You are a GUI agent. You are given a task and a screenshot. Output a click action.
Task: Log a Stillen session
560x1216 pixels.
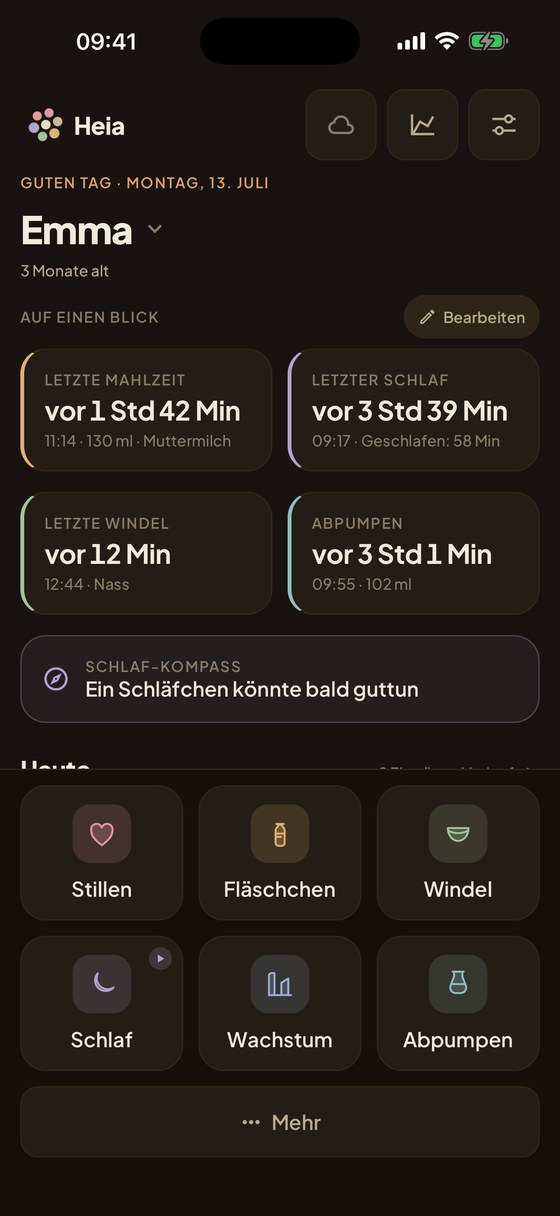coord(102,853)
